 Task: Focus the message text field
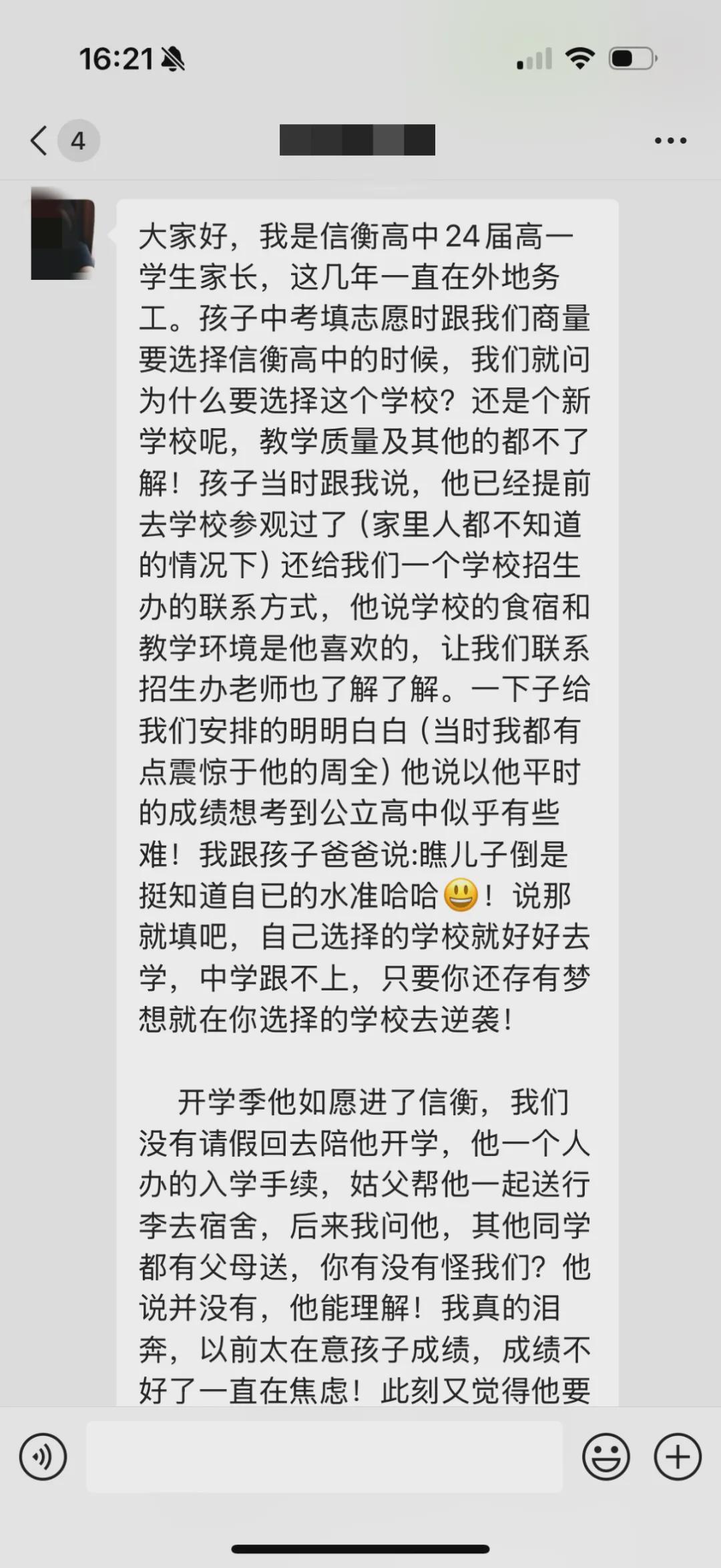[324, 1456]
